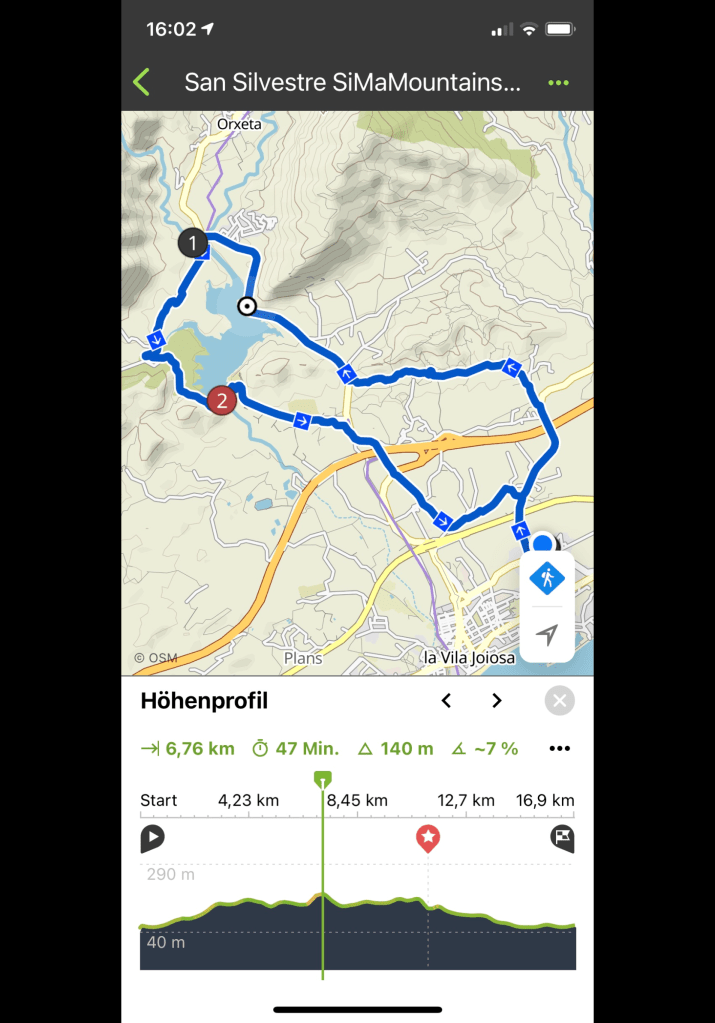Open the green three-dot overflow menu
715x1023 pixels.
tap(558, 82)
